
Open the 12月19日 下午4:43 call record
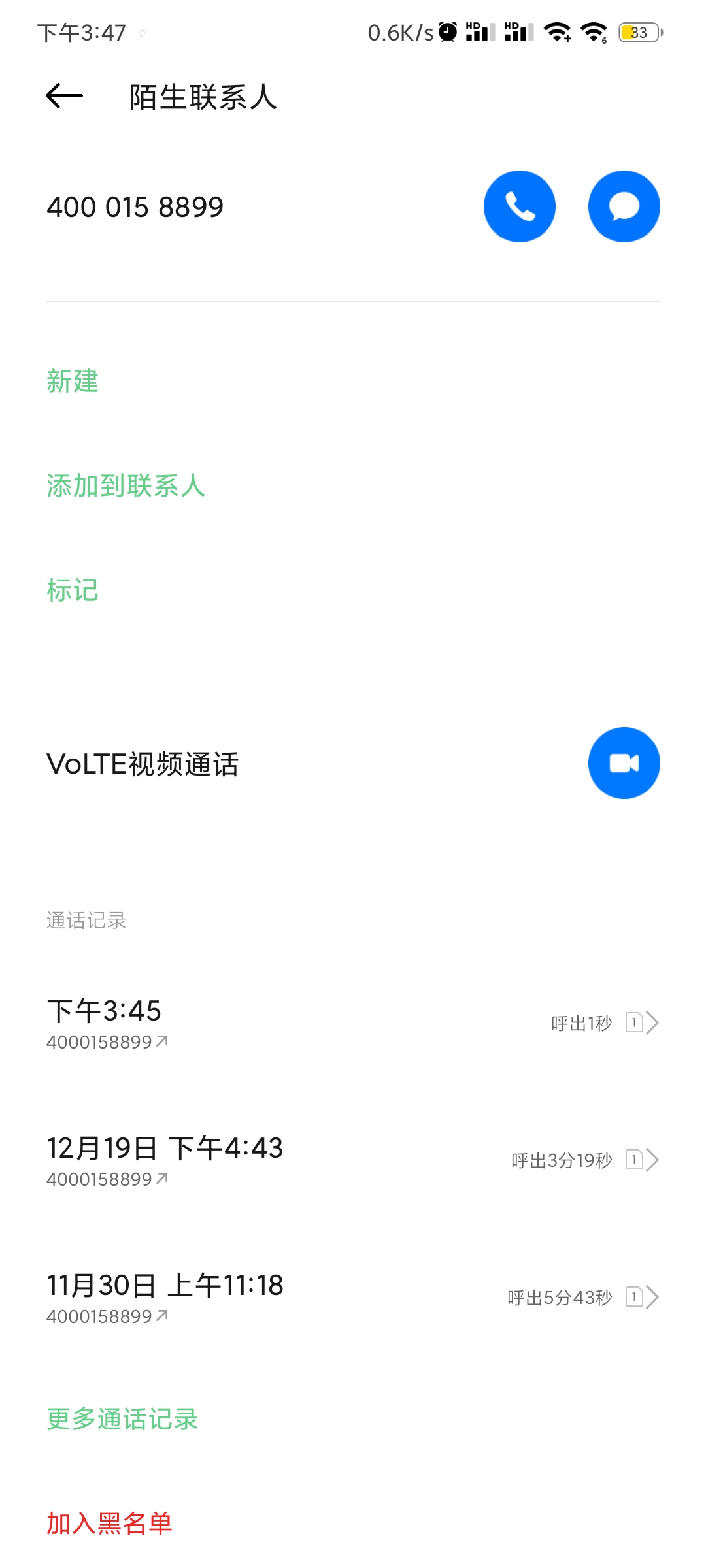353,1160
